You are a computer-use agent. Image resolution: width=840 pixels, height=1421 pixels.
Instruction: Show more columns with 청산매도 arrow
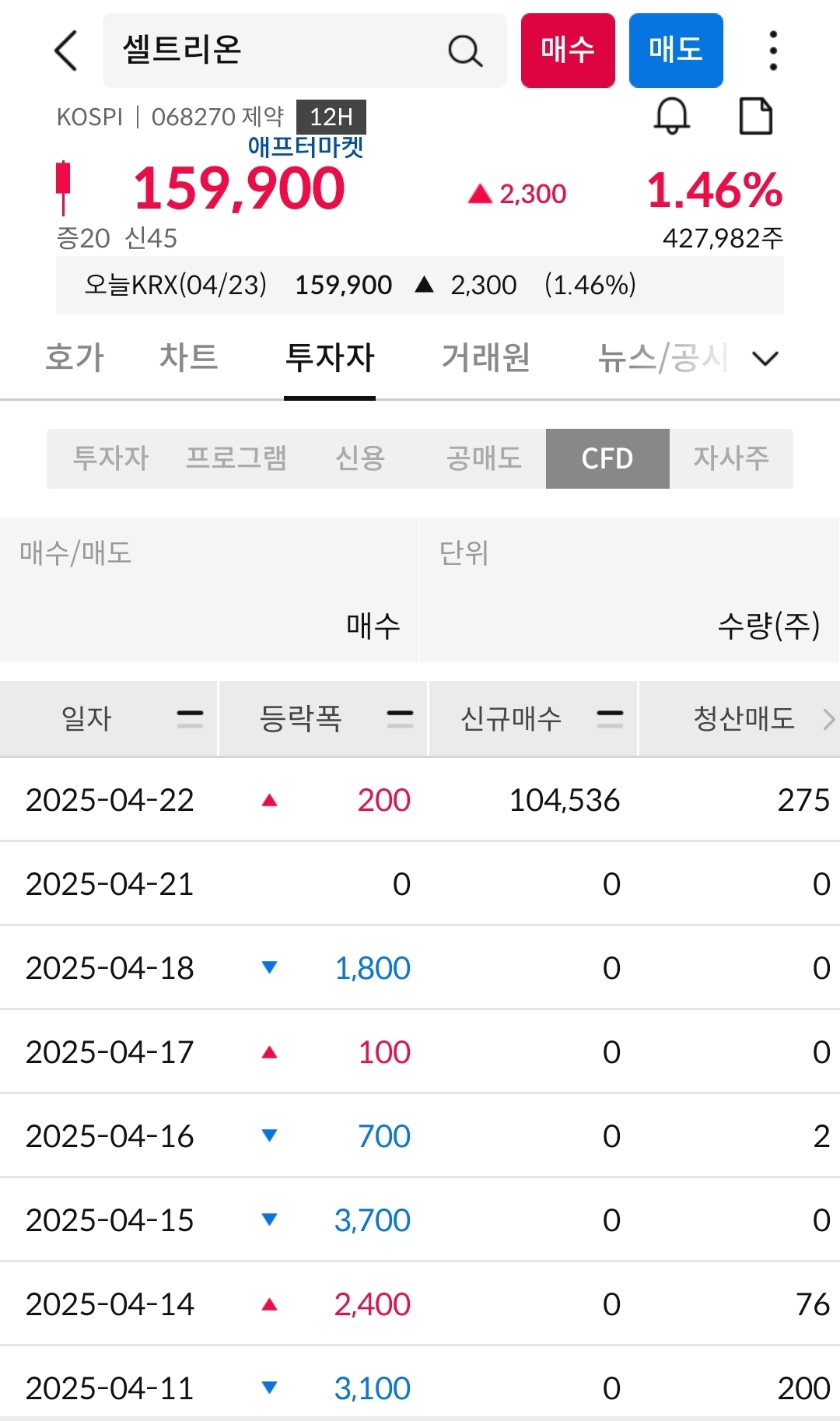point(829,718)
